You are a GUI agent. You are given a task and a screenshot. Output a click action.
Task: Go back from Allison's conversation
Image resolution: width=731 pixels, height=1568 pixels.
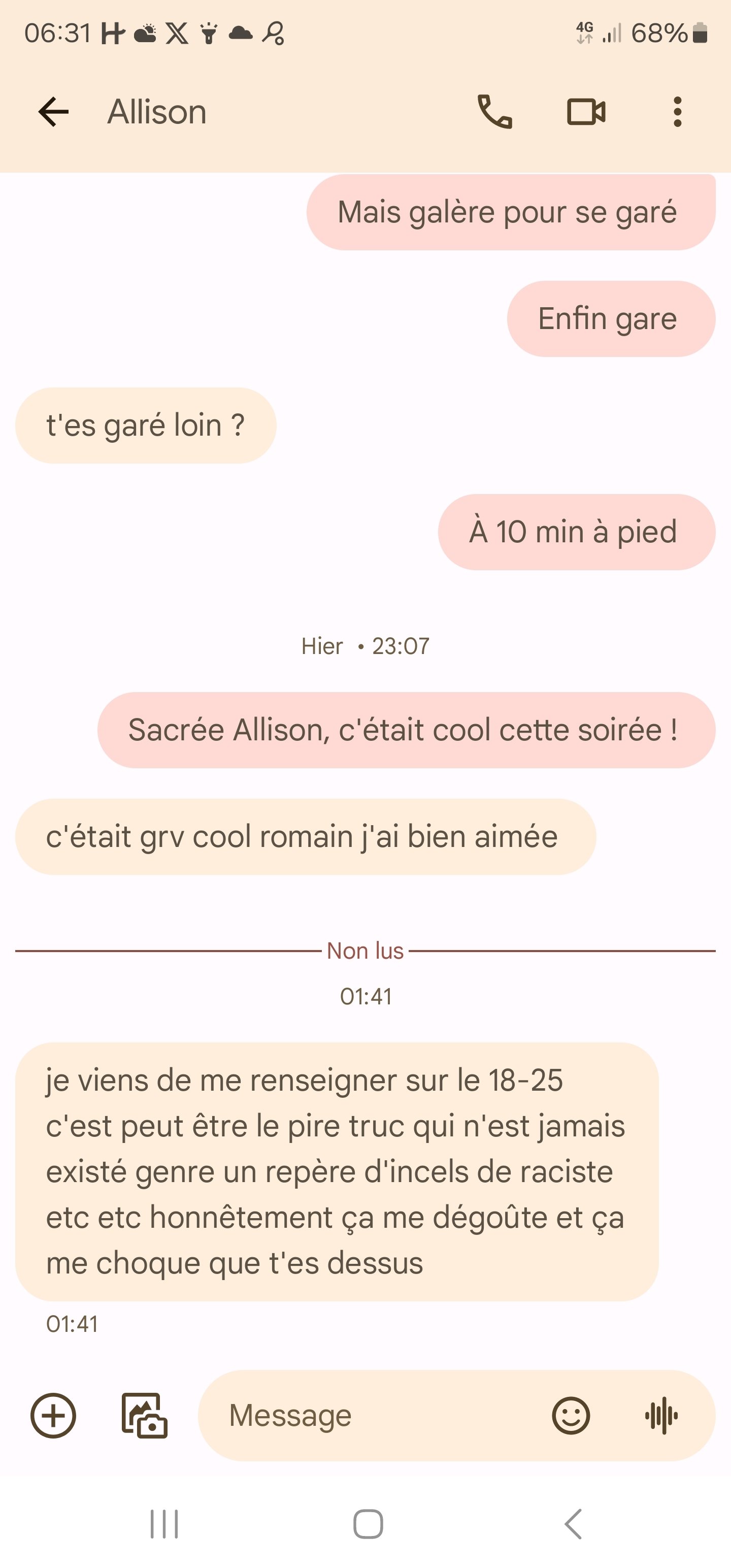(x=54, y=112)
